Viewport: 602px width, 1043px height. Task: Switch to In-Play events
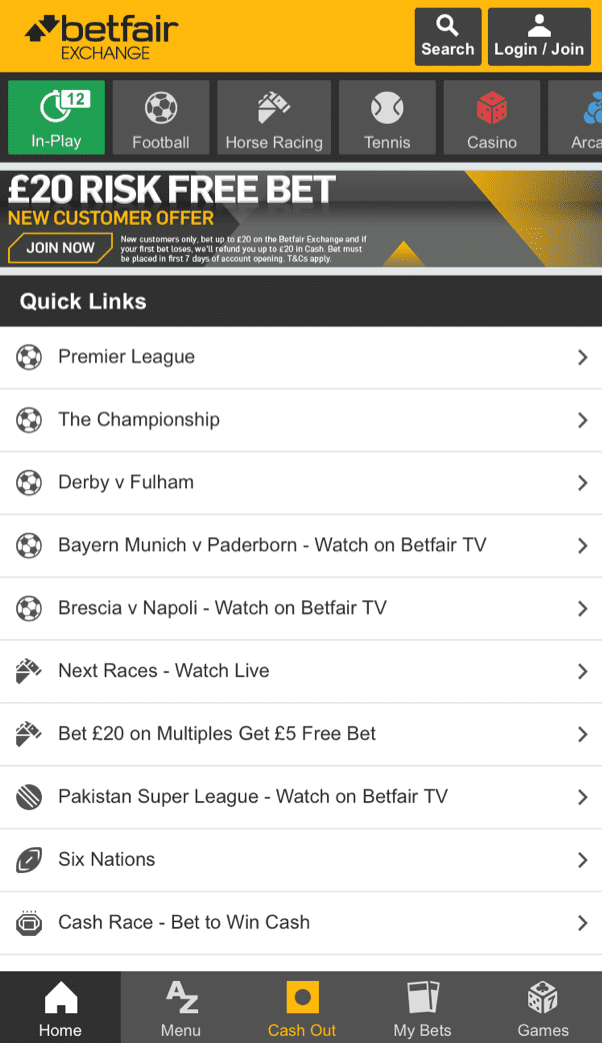tap(56, 118)
